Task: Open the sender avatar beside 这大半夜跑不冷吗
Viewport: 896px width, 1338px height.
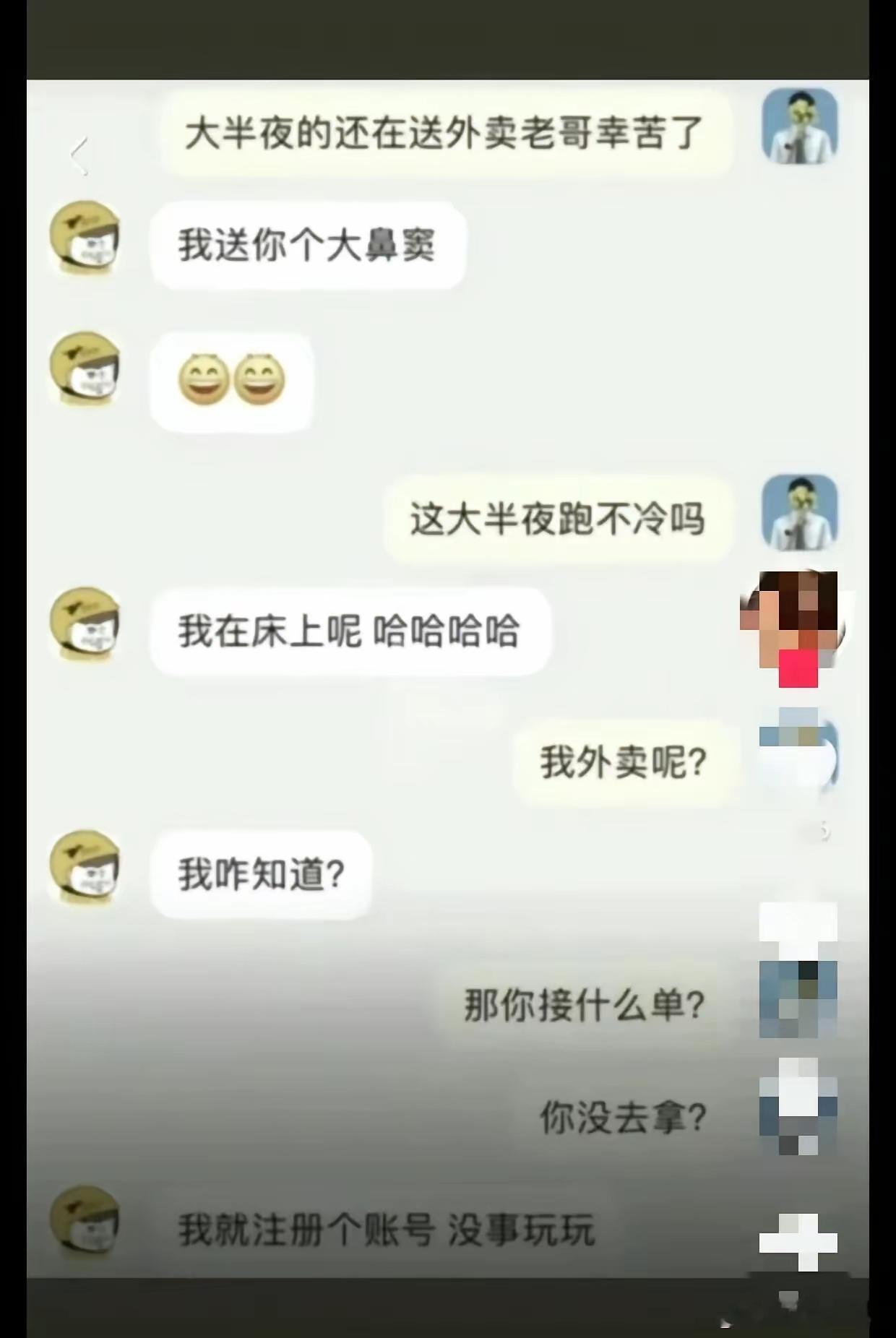Action: (799, 514)
